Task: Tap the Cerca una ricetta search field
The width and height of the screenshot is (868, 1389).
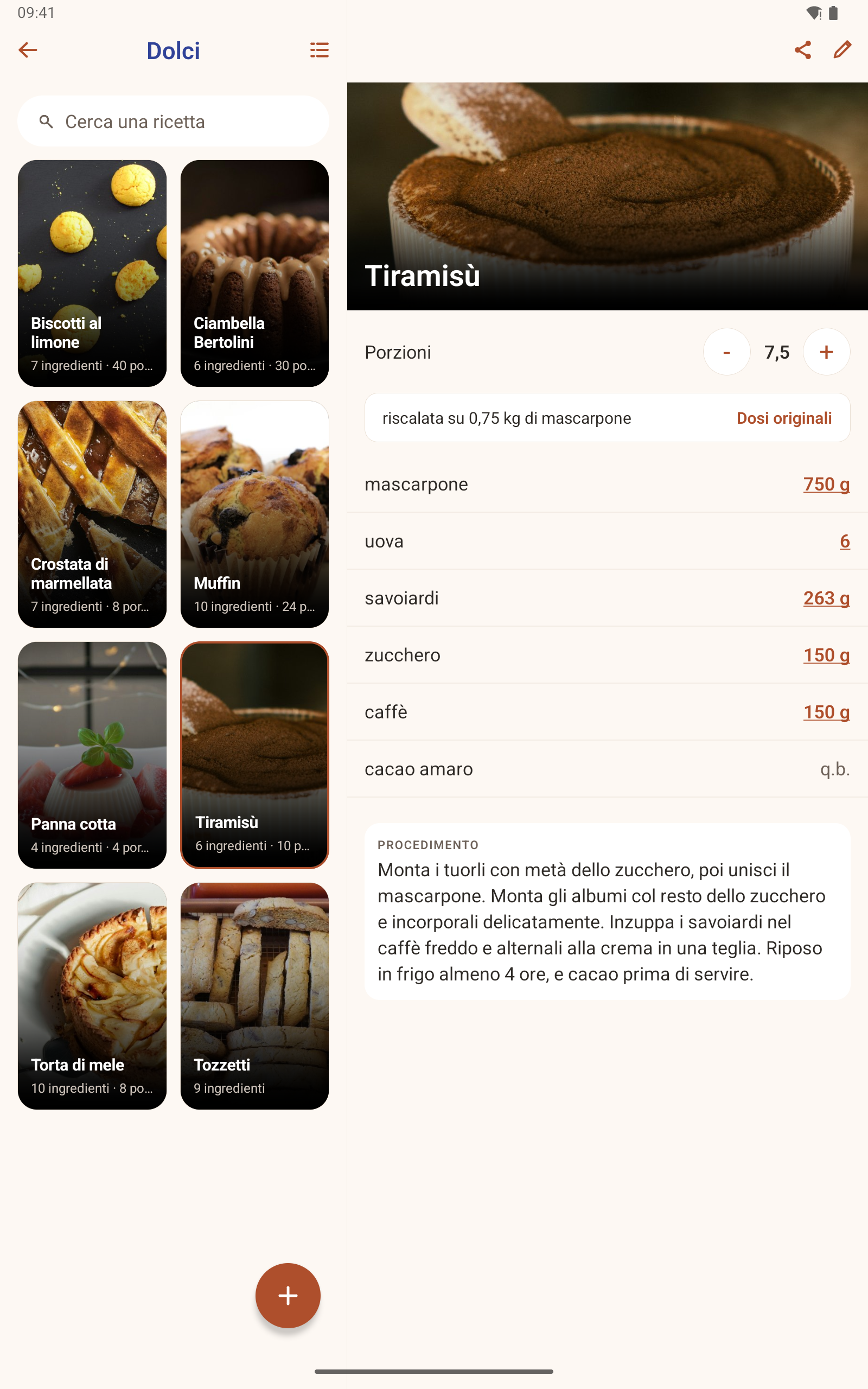Action: [x=174, y=122]
